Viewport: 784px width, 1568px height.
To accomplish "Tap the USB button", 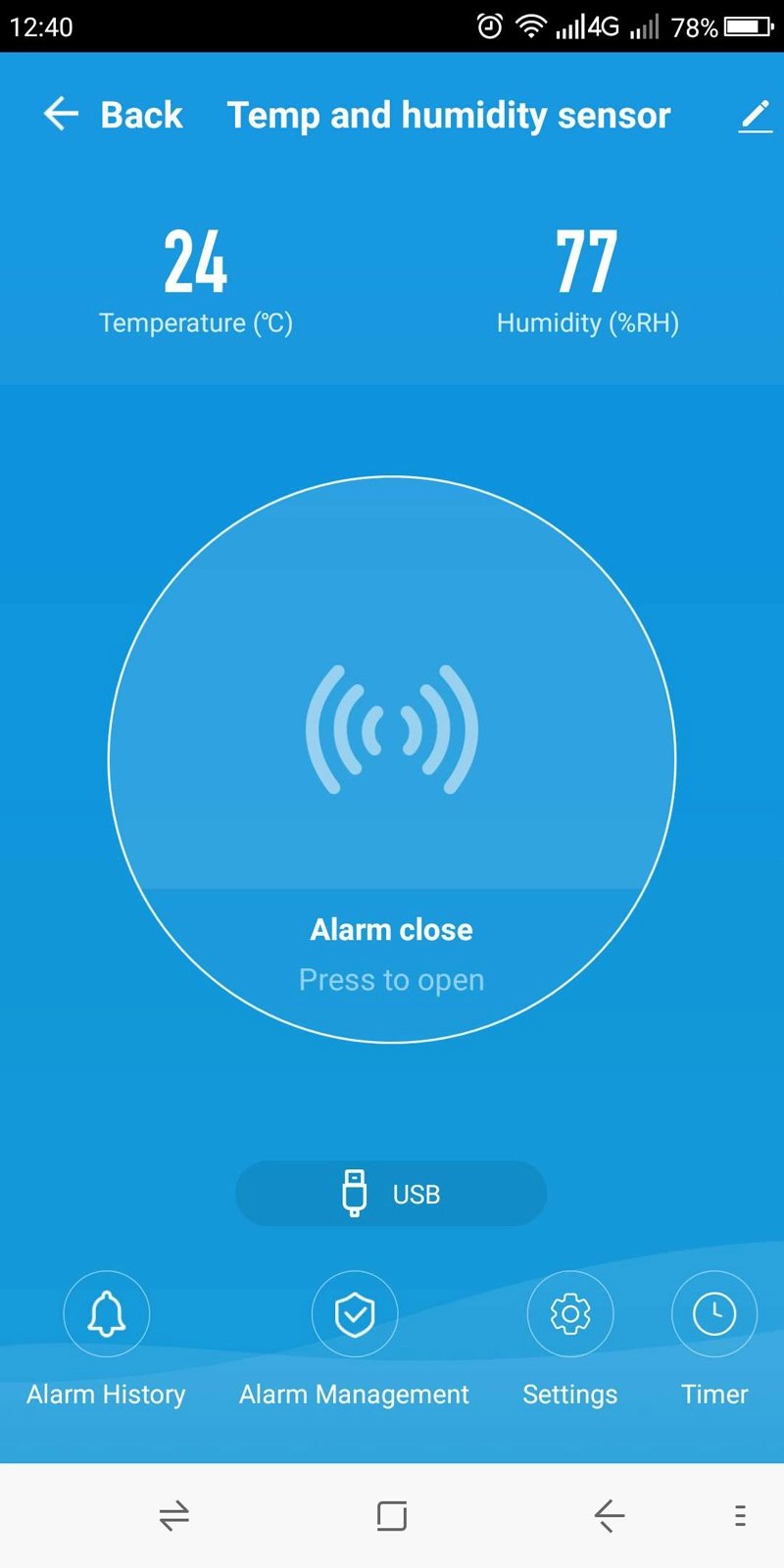I will (x=391, y=1194).
